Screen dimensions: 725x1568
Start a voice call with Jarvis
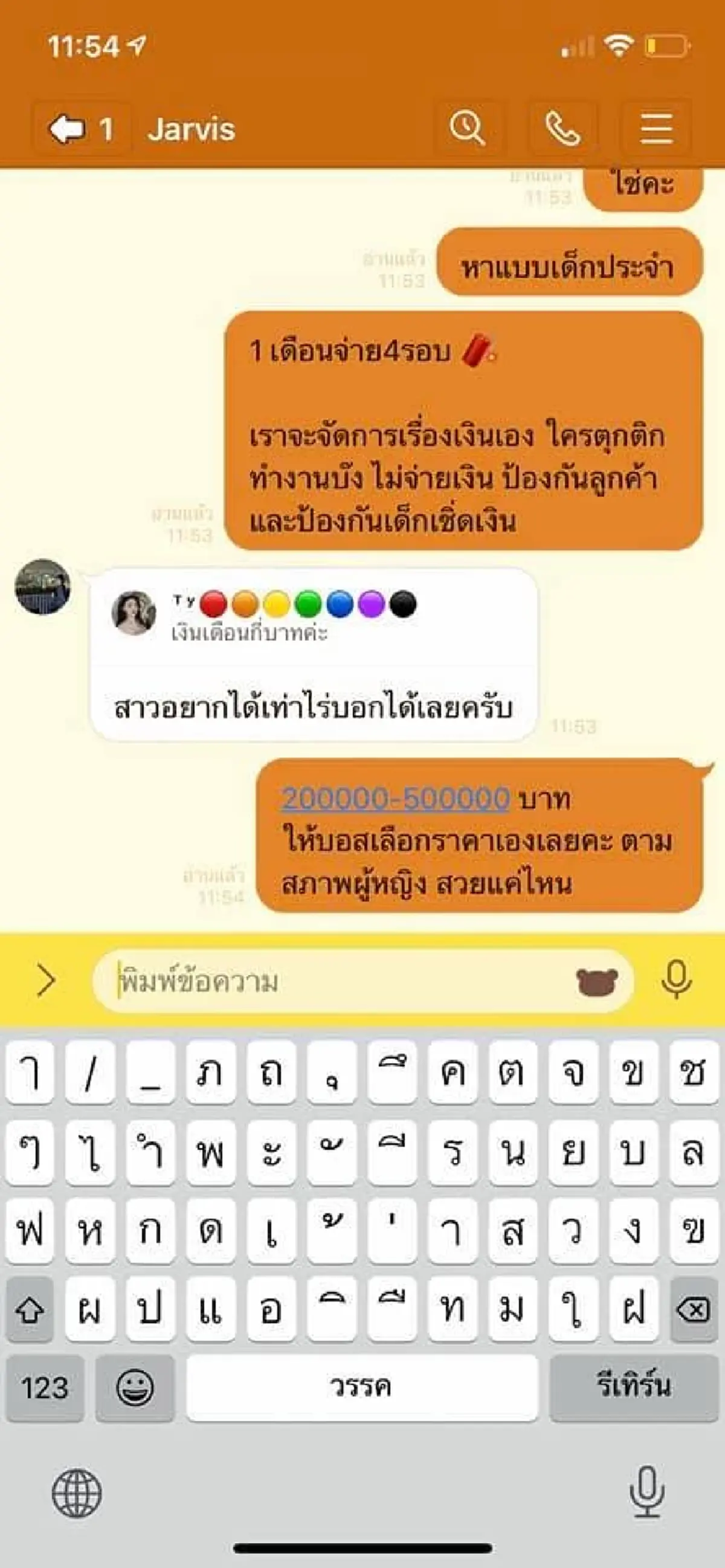pos(561,129)
